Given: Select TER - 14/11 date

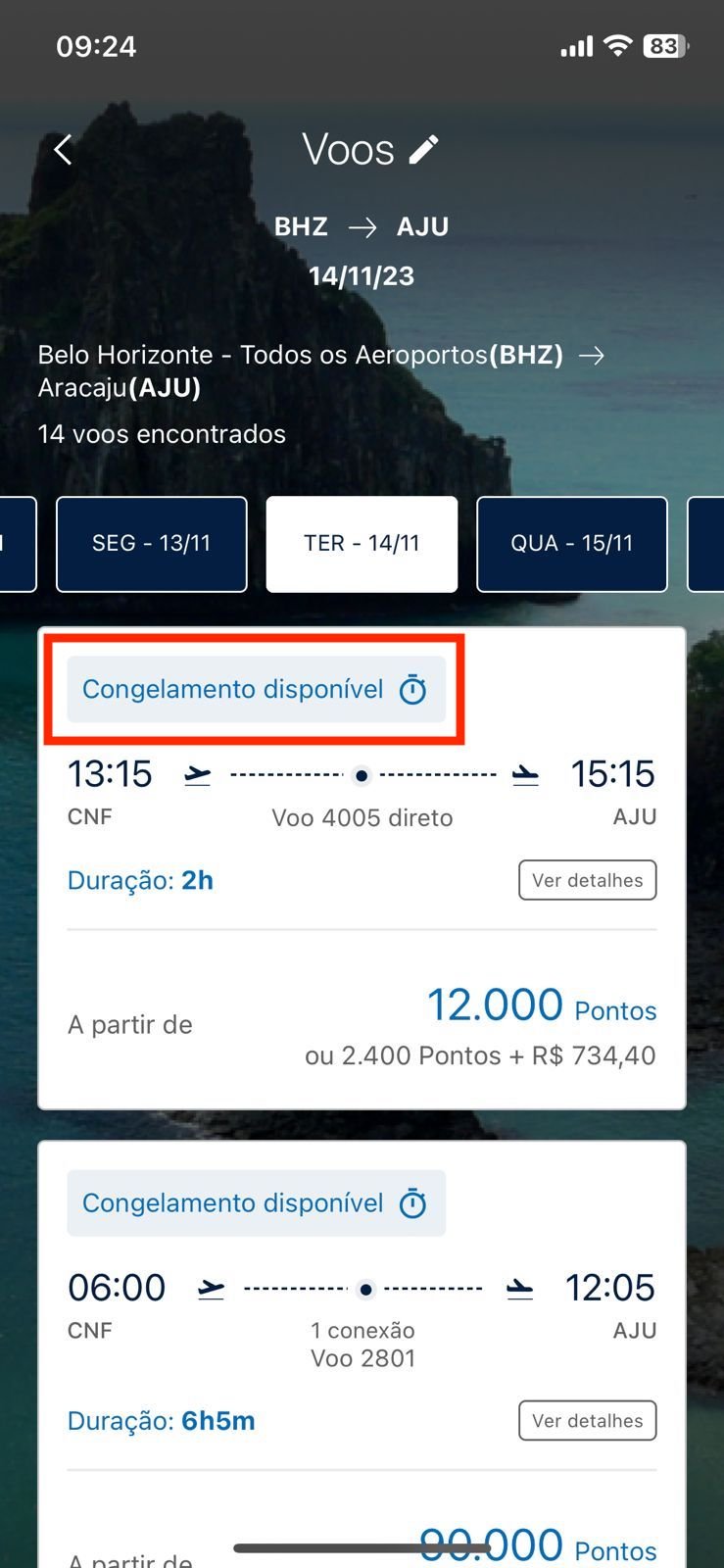Looking at the screenshot, I should click(362, 544).
